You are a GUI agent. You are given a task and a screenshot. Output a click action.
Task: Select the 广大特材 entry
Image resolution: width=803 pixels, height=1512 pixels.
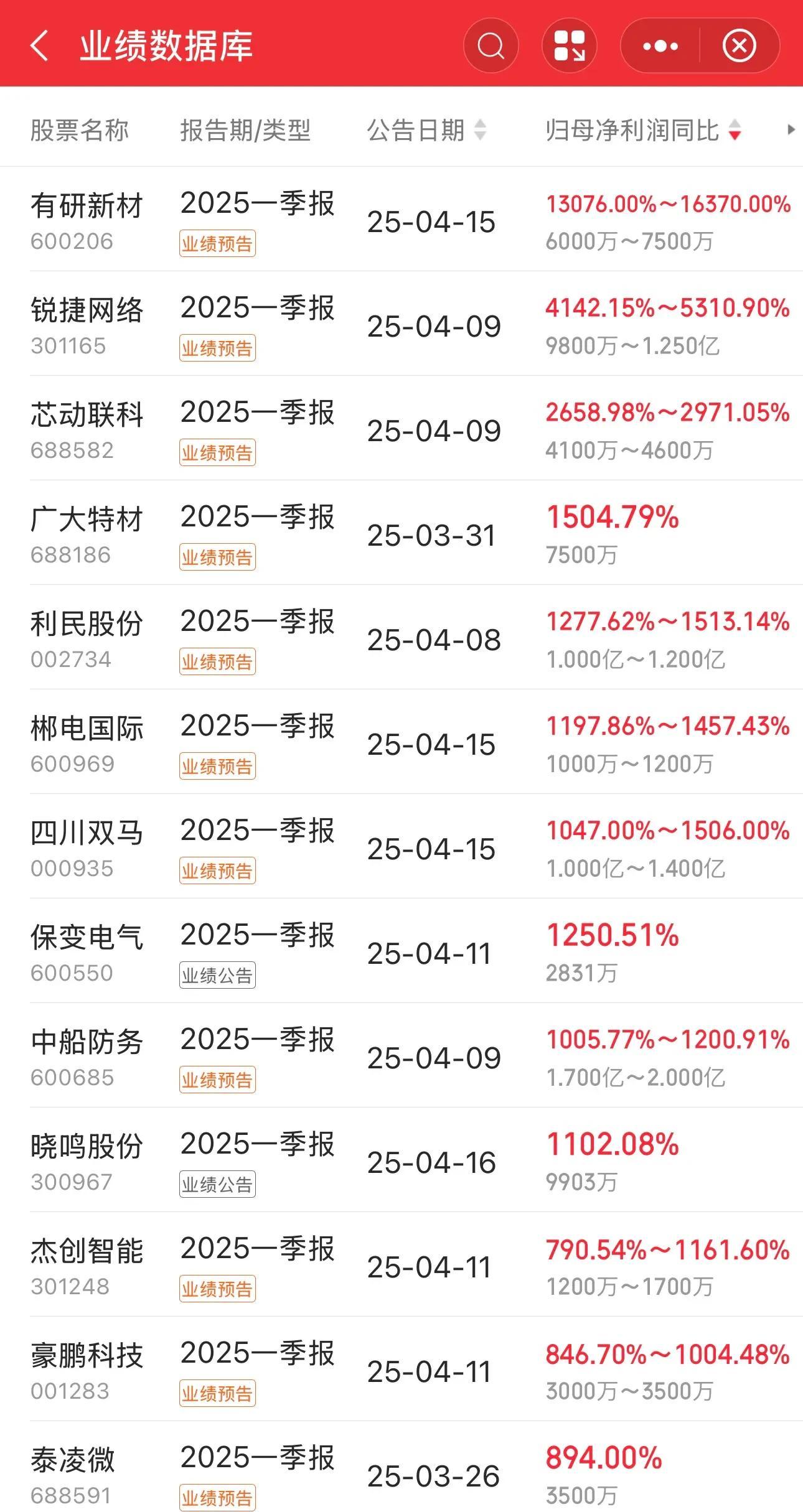(401, 533)
